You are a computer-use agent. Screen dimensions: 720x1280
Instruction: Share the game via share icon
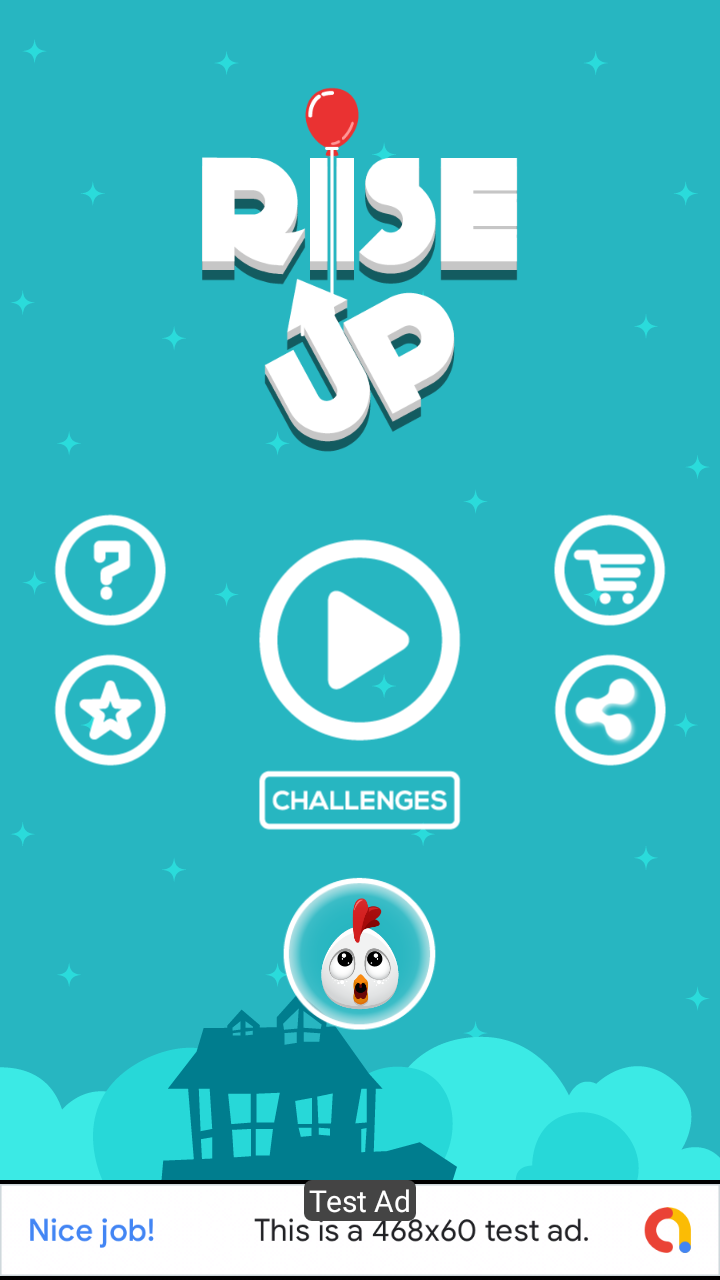pyautogui.click(x=610, y=710)
